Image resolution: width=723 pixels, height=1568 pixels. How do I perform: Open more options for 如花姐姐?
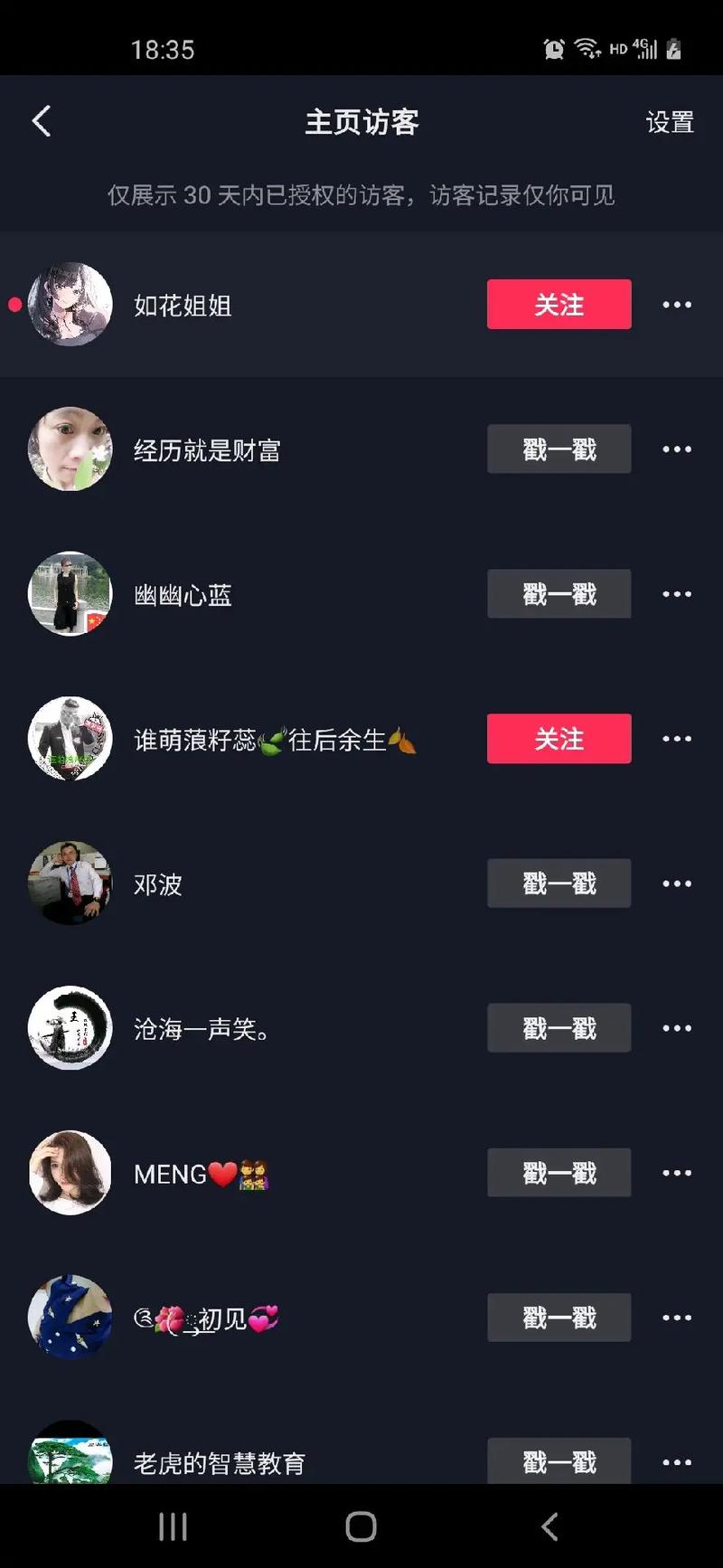point(676,305)
